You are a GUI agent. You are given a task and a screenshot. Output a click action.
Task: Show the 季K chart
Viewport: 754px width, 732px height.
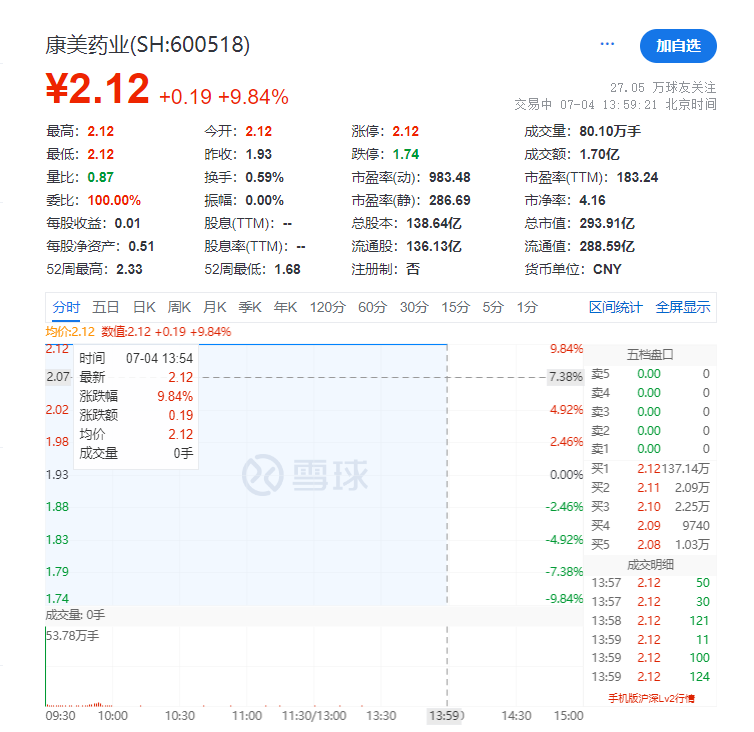(x=250, y=307)
